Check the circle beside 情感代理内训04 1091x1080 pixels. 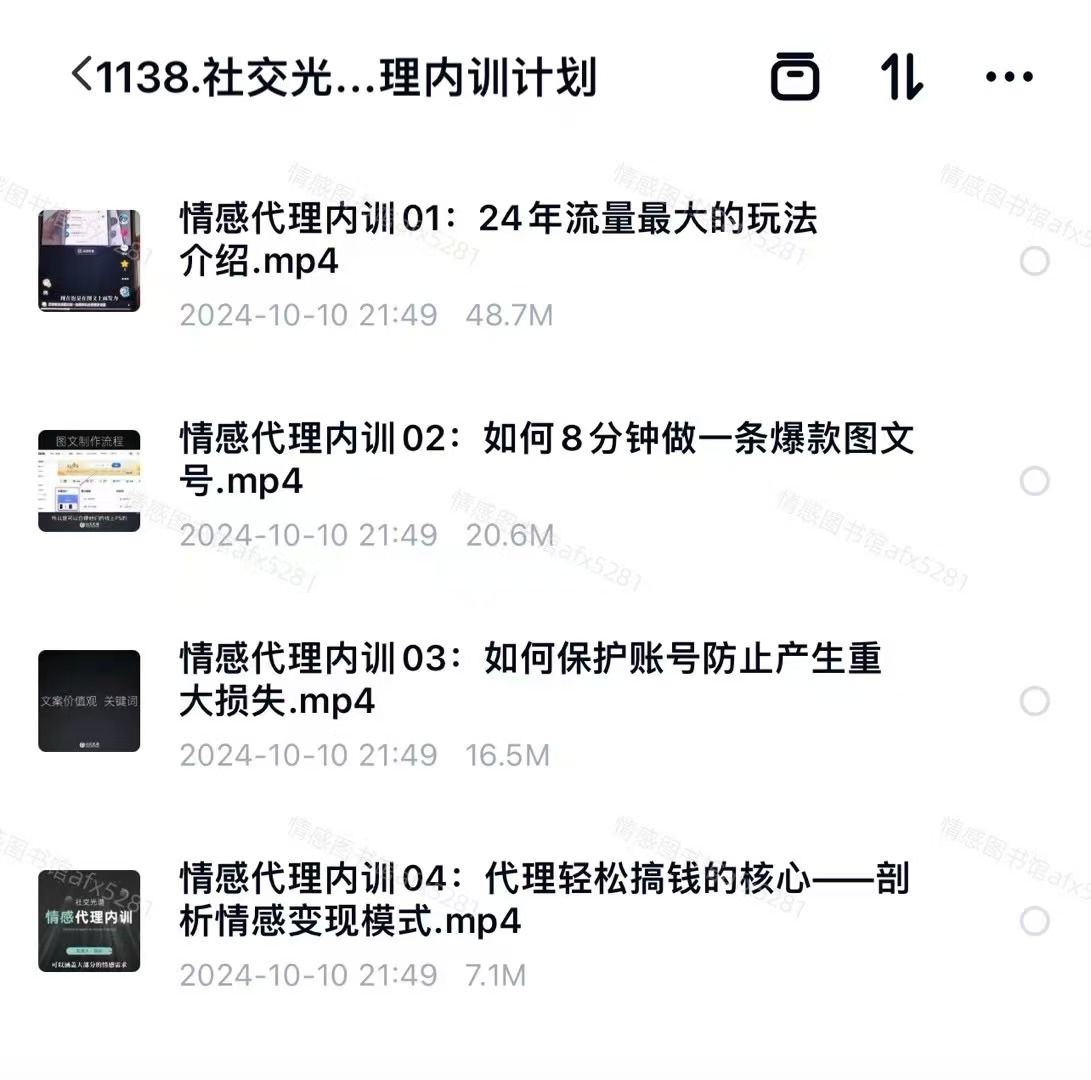(1034, 921)
